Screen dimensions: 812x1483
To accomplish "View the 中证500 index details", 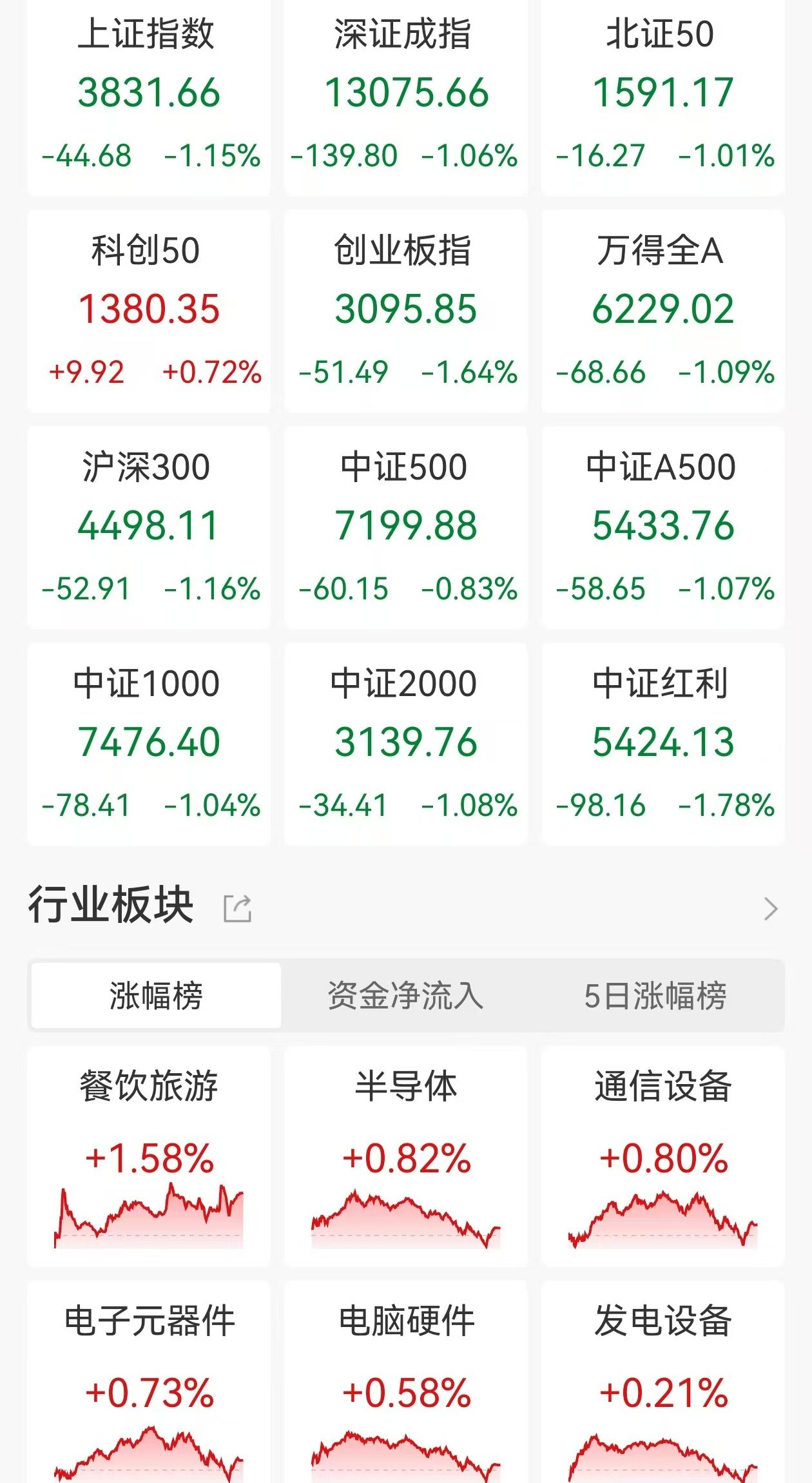I will (405, 527).
